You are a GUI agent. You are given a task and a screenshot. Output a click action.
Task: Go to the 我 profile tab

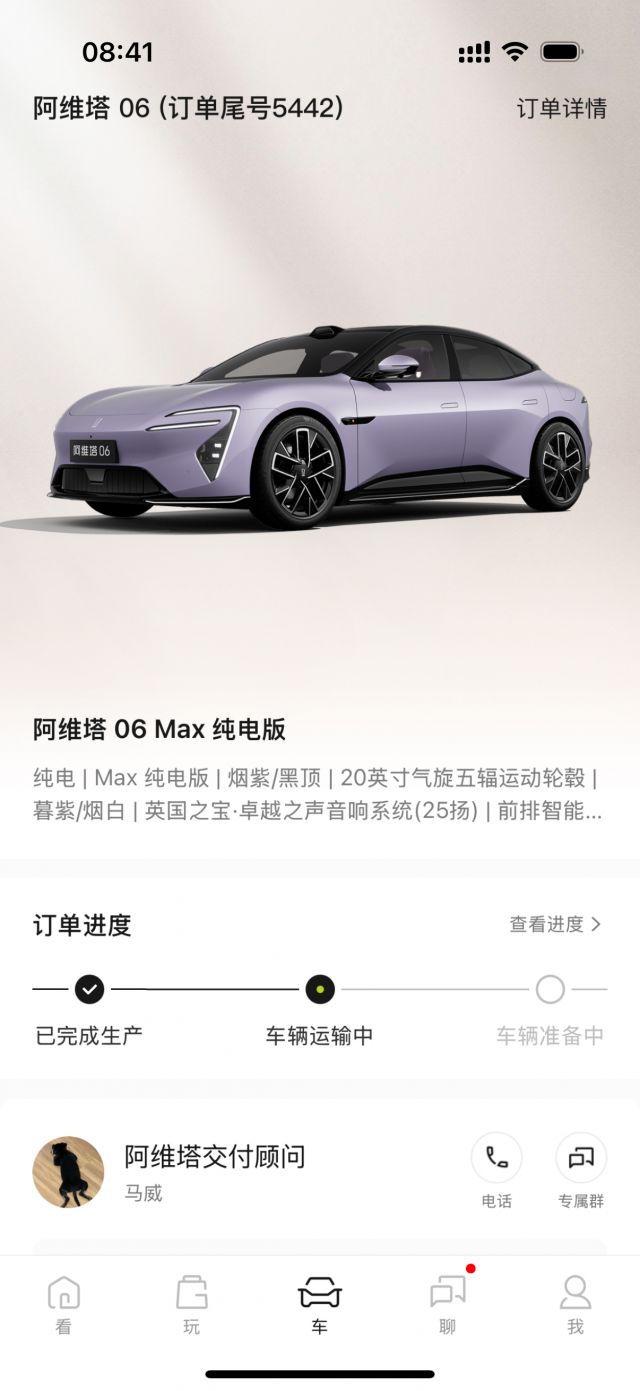[x=575, y=1304]
